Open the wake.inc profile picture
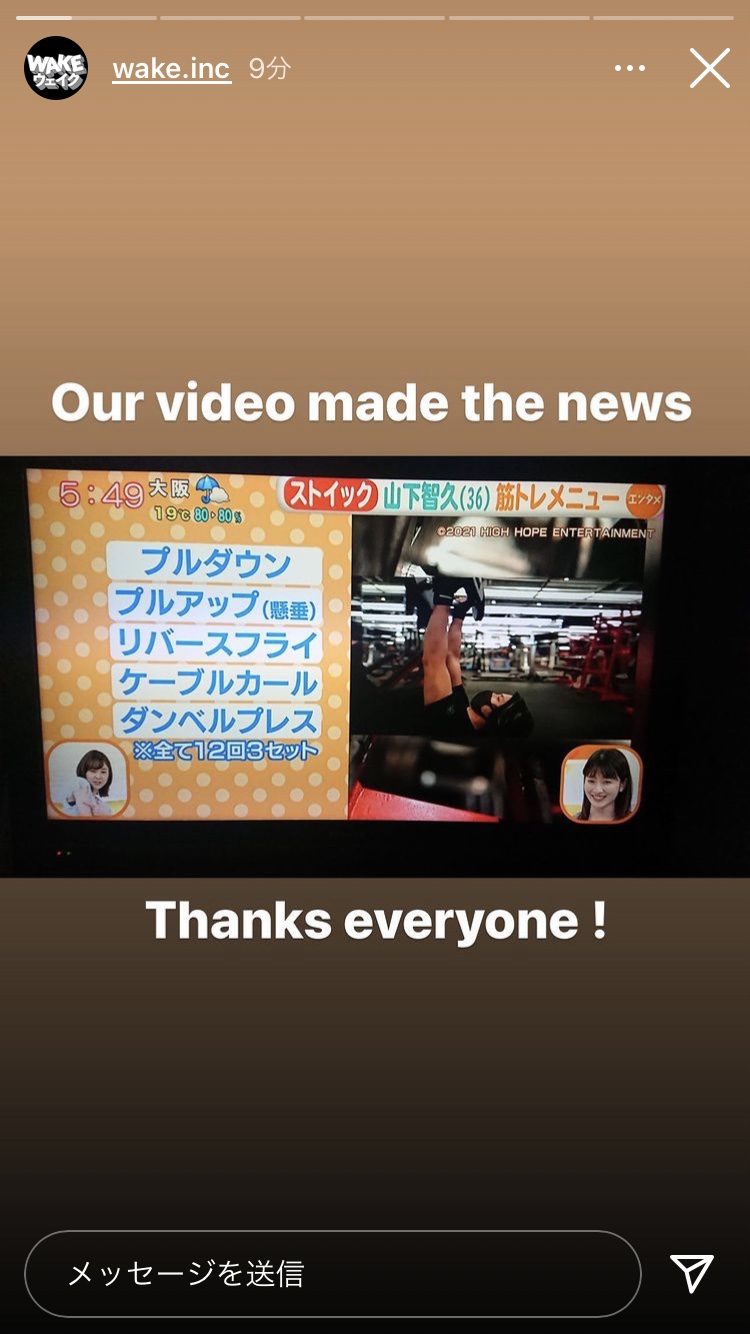Viewport: 750px width, 1334px height. (x=56, y=68)
